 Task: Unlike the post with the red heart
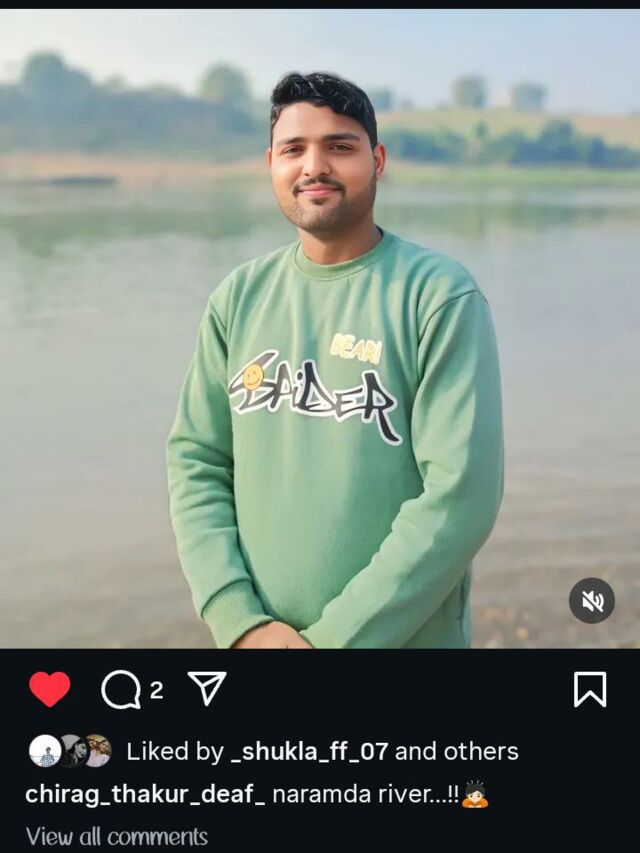coord(50,689)
